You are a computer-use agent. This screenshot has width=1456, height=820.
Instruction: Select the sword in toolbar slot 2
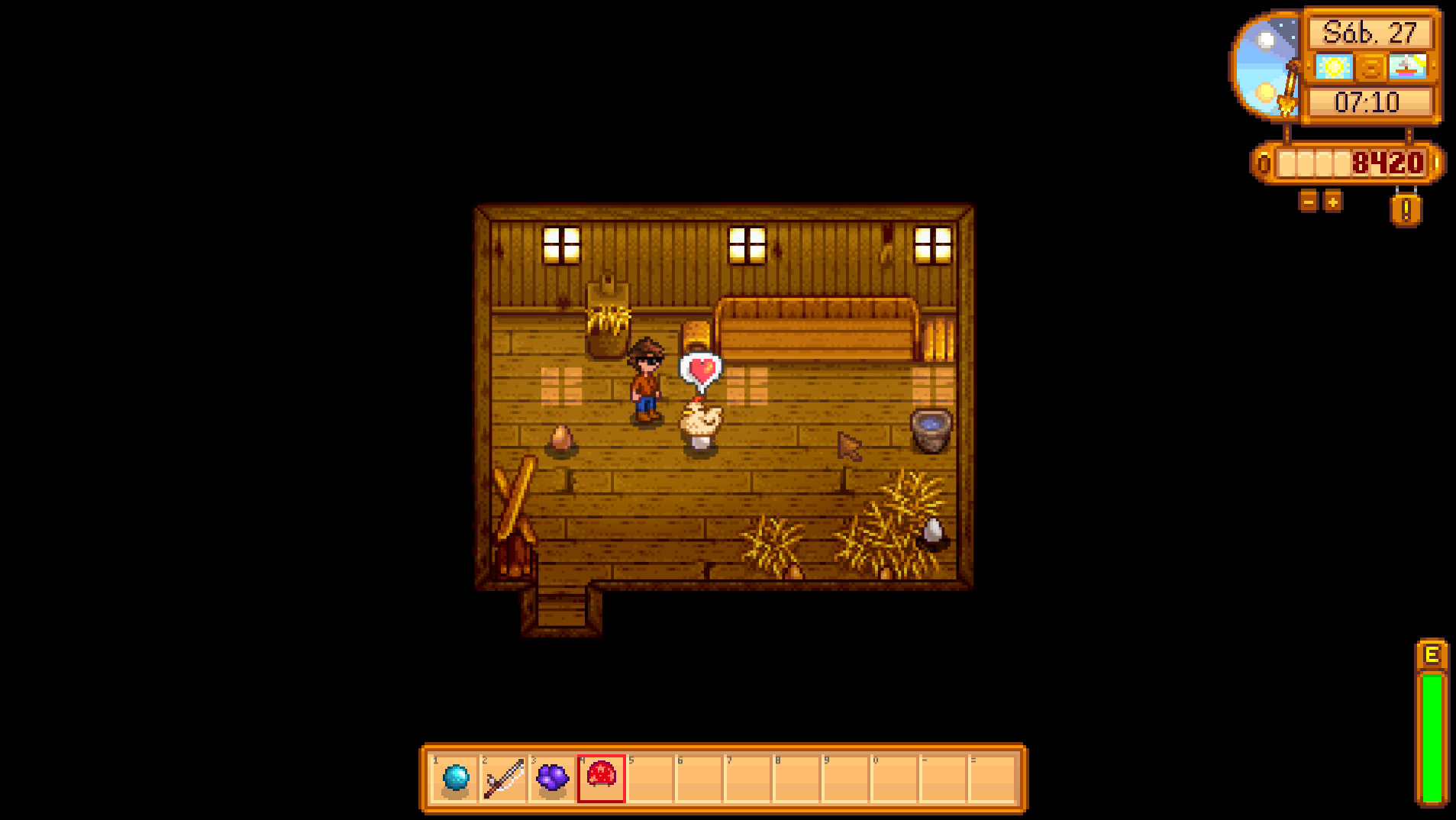[504, 778]
